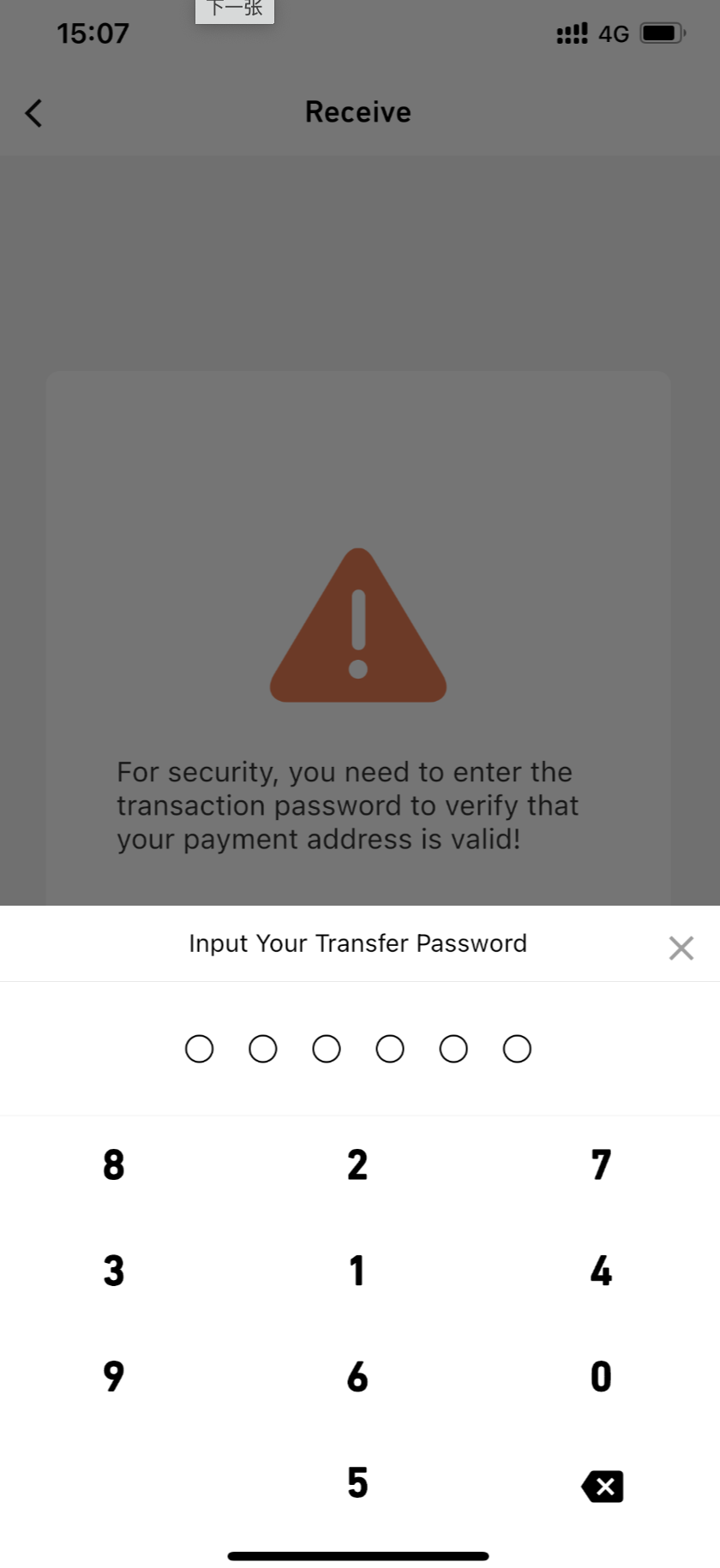
Task: Enter digit 5 on the keypad
Action: [x=357, y=1483]
